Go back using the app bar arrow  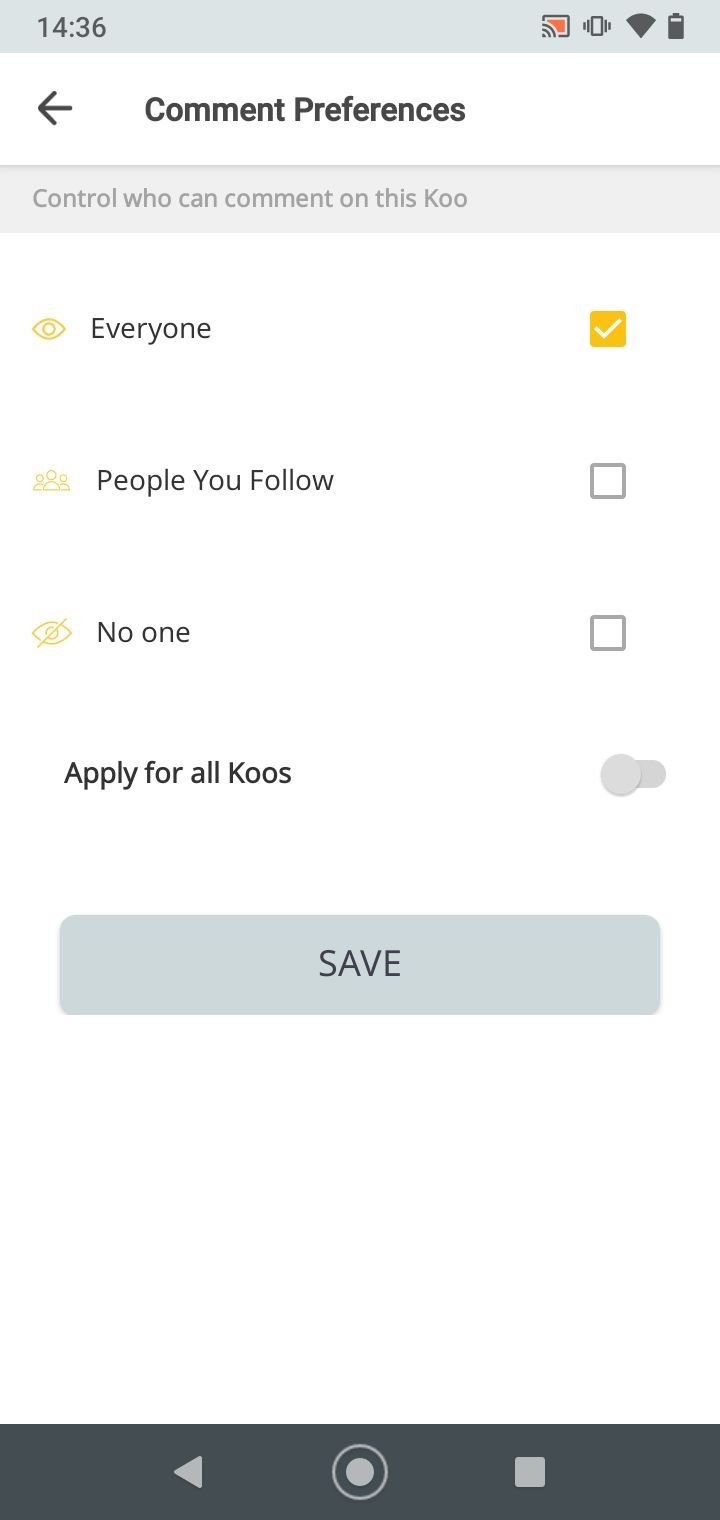point(55,109)
